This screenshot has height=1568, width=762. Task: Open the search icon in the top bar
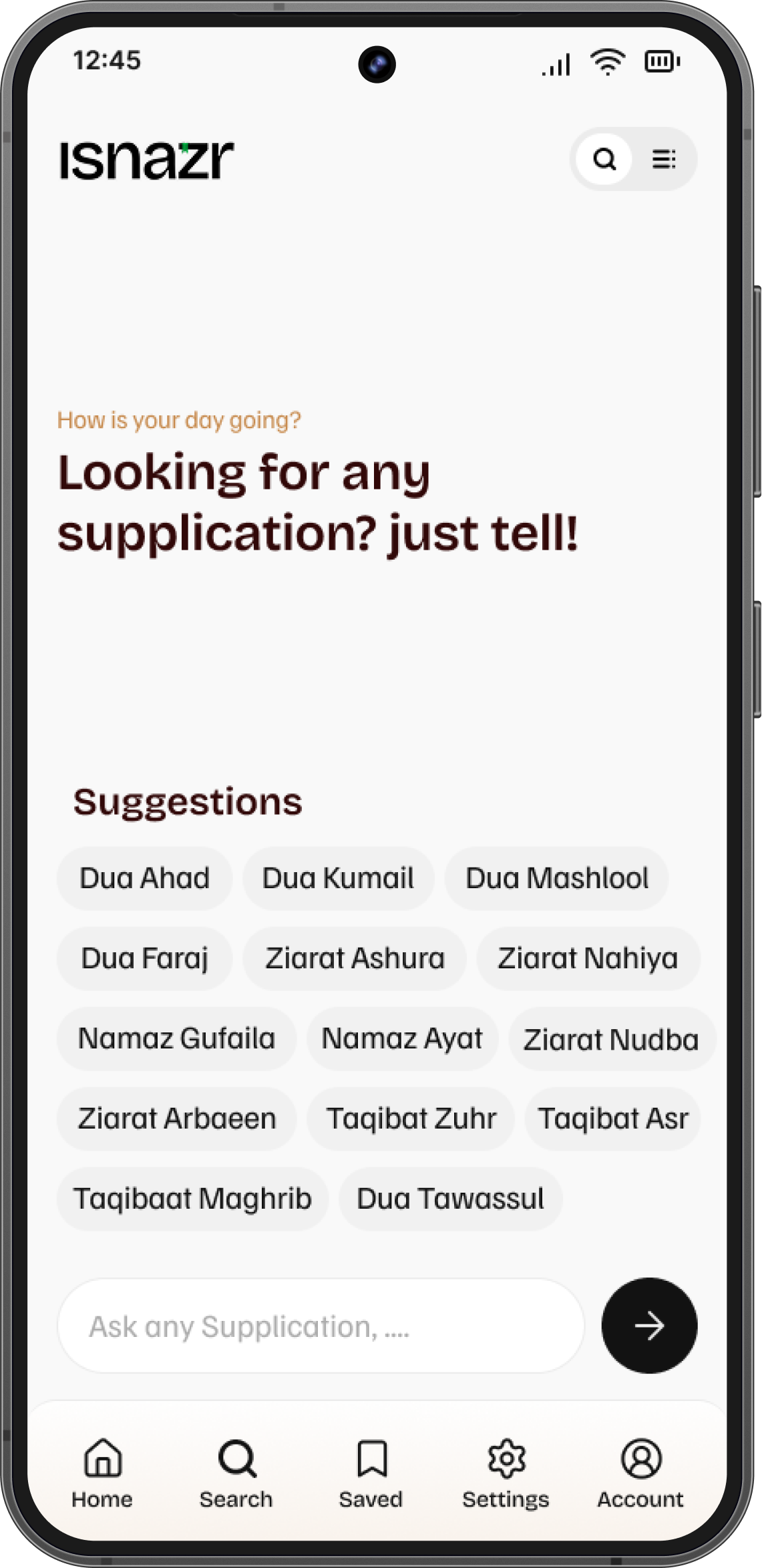604,160
